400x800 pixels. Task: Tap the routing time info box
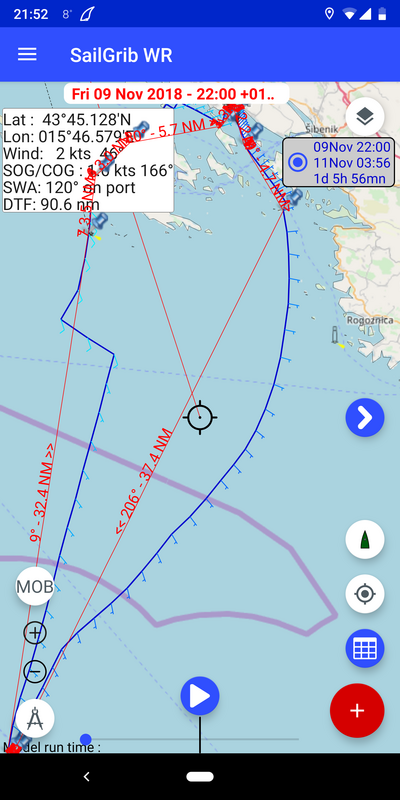[x=338, y=163]
